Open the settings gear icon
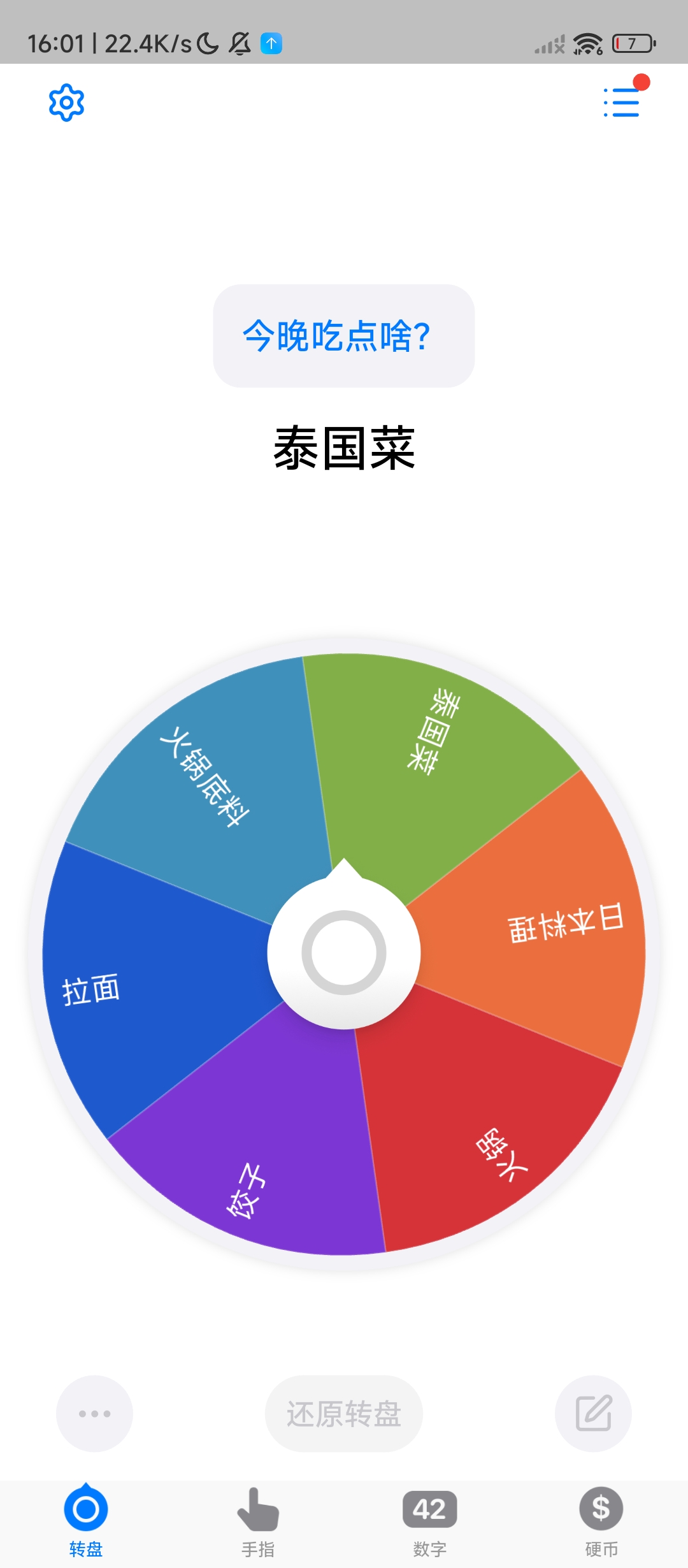The height and width of the screenshot is (1568, 688). tap(66, 103)
